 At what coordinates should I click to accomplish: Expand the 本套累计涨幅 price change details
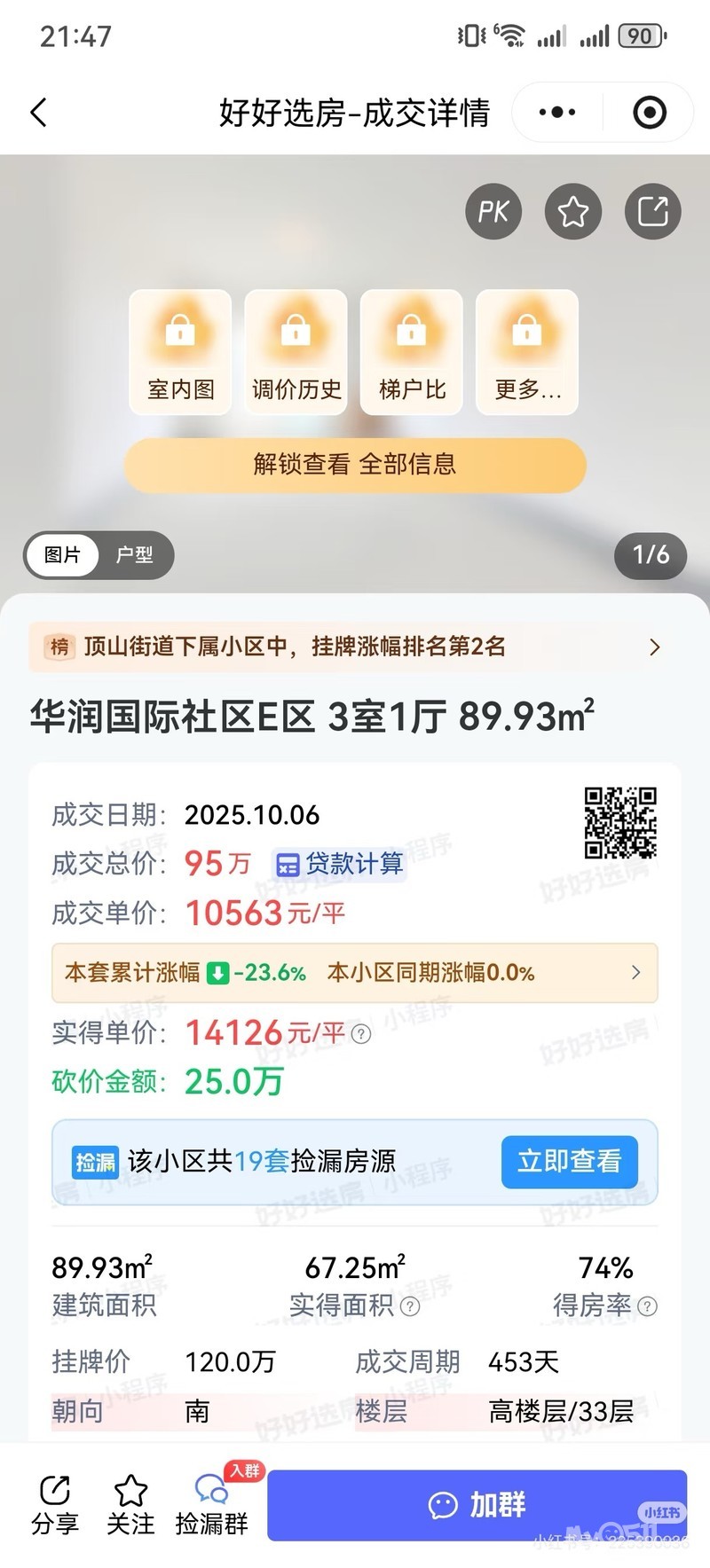[355, 973]
